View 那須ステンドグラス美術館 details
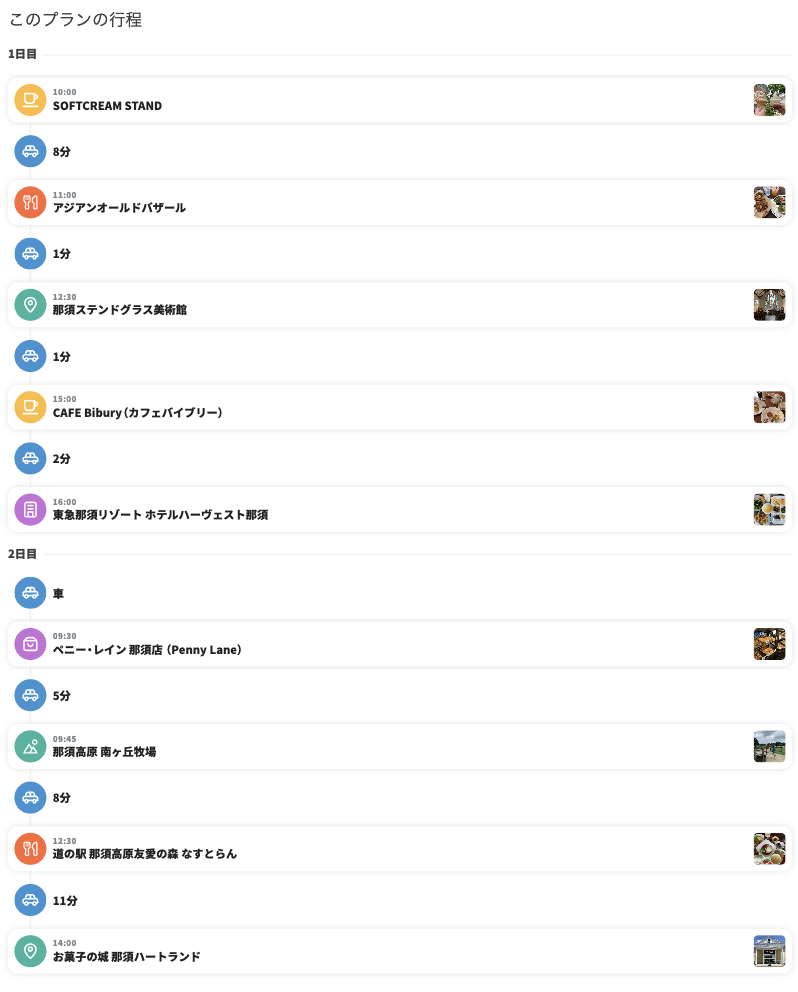The image size is (798, 992). 120,310
